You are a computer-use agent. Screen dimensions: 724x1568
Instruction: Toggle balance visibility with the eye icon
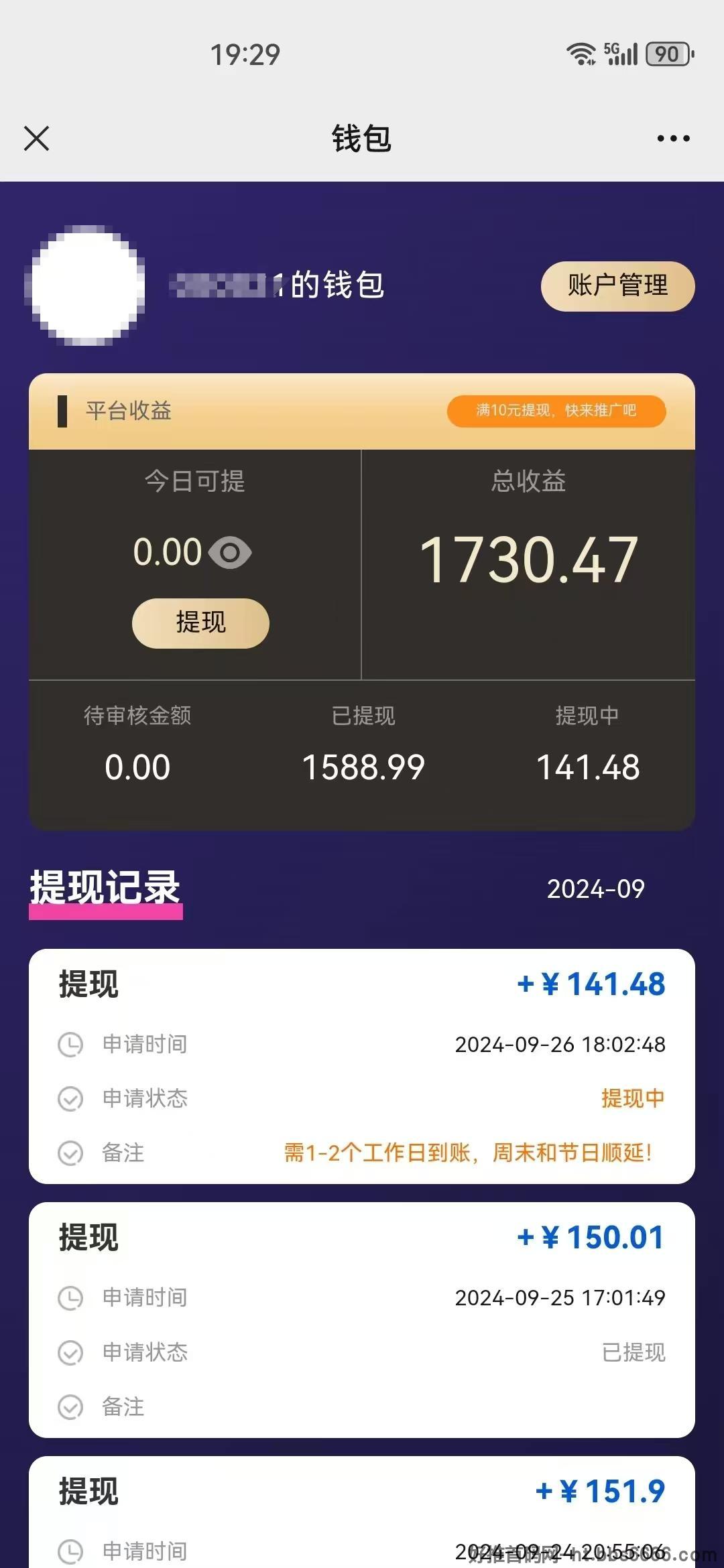(230, 553)
